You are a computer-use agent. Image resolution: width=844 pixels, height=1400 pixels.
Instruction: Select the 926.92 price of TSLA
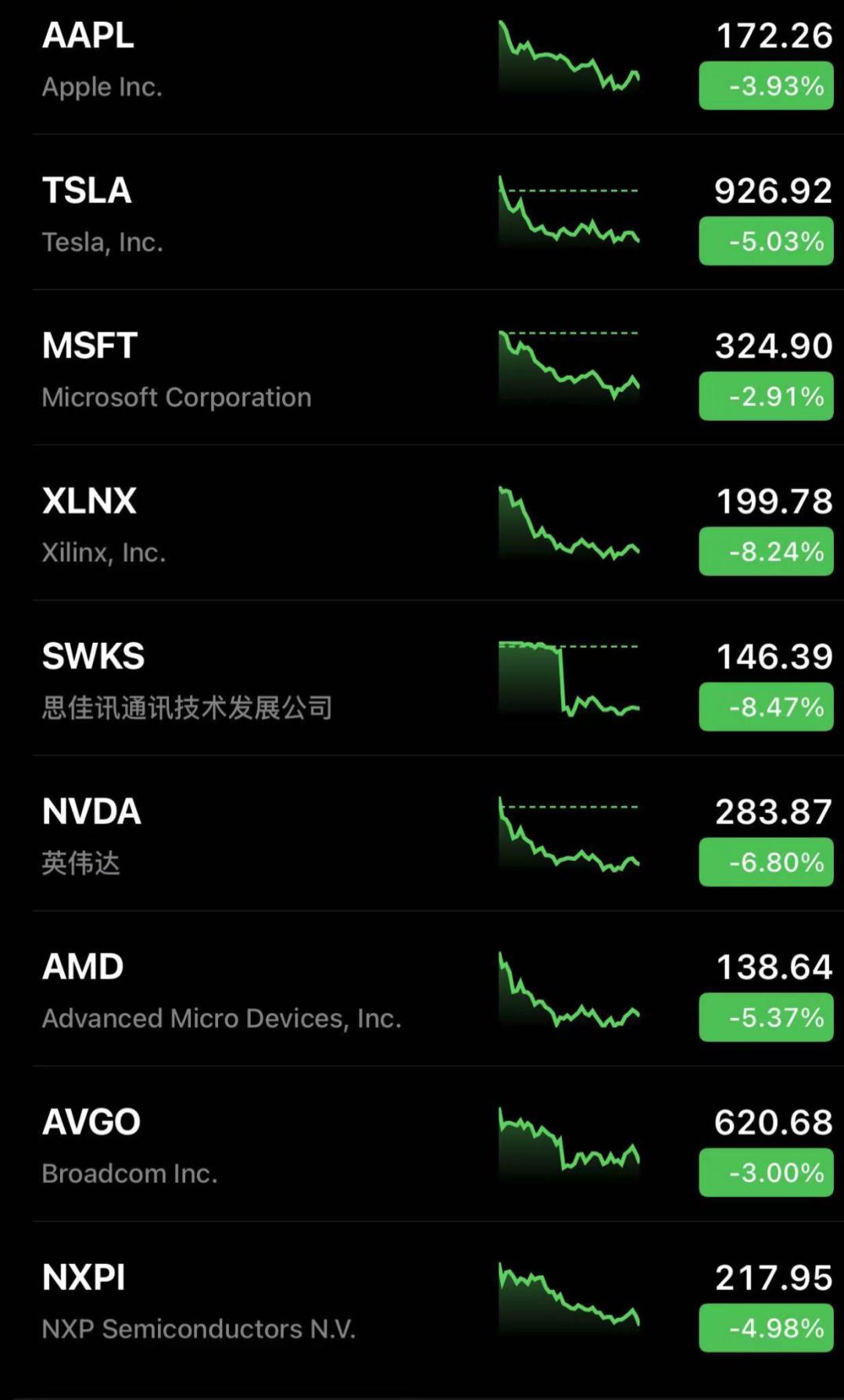(774, 190)
